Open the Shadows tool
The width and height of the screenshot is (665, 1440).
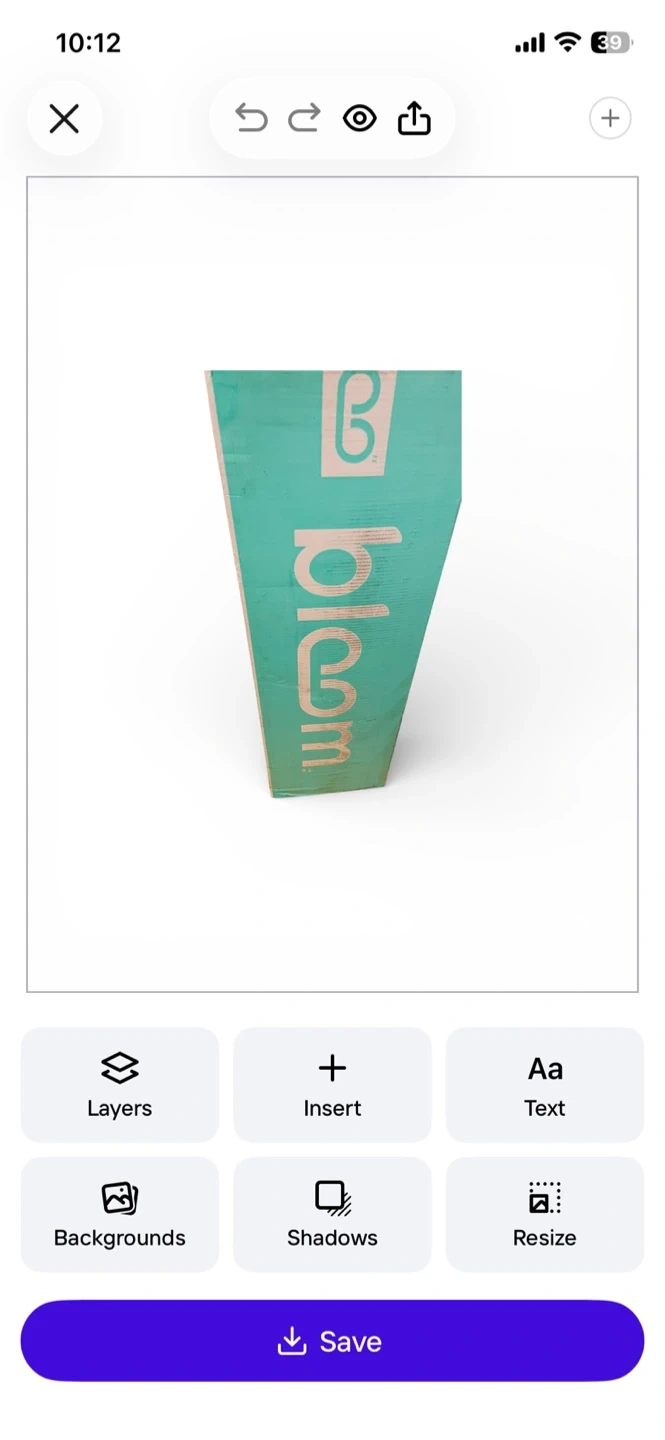click(x=332, y=1214)
